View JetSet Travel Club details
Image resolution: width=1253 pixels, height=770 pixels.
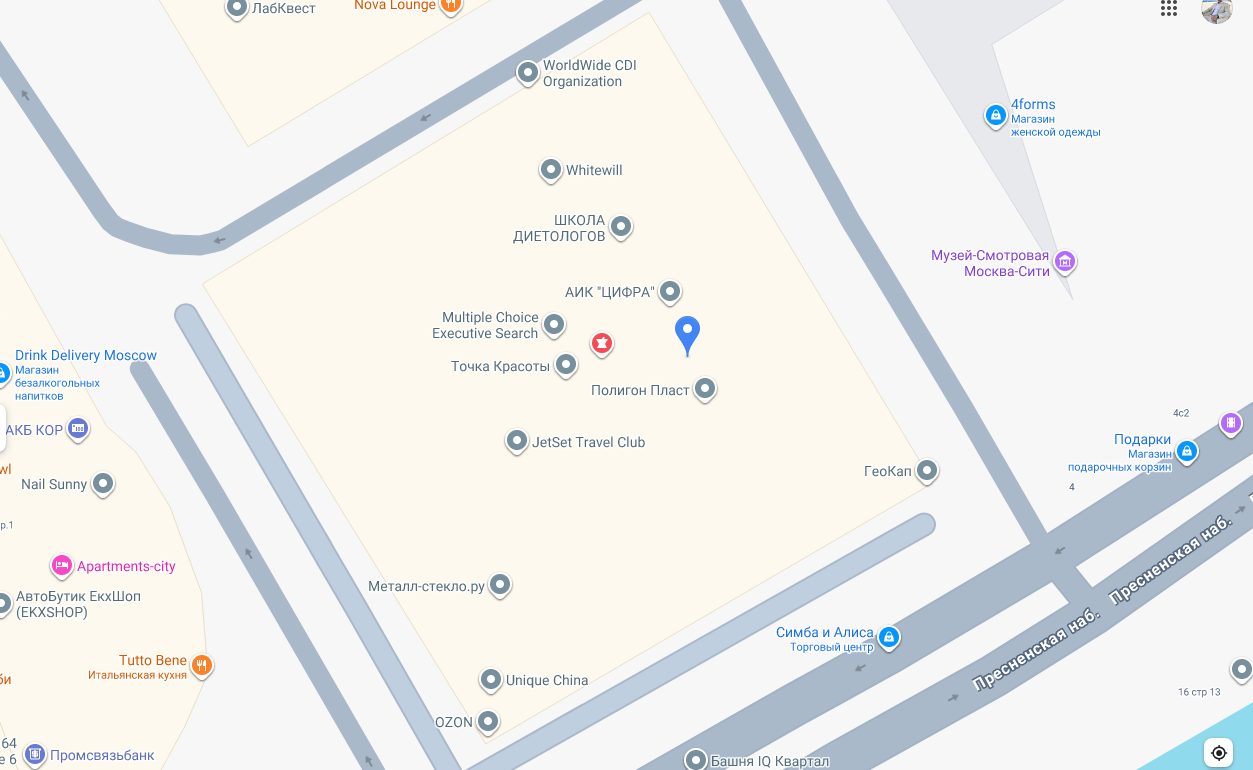pyautogui.click(x=516, y=441)
